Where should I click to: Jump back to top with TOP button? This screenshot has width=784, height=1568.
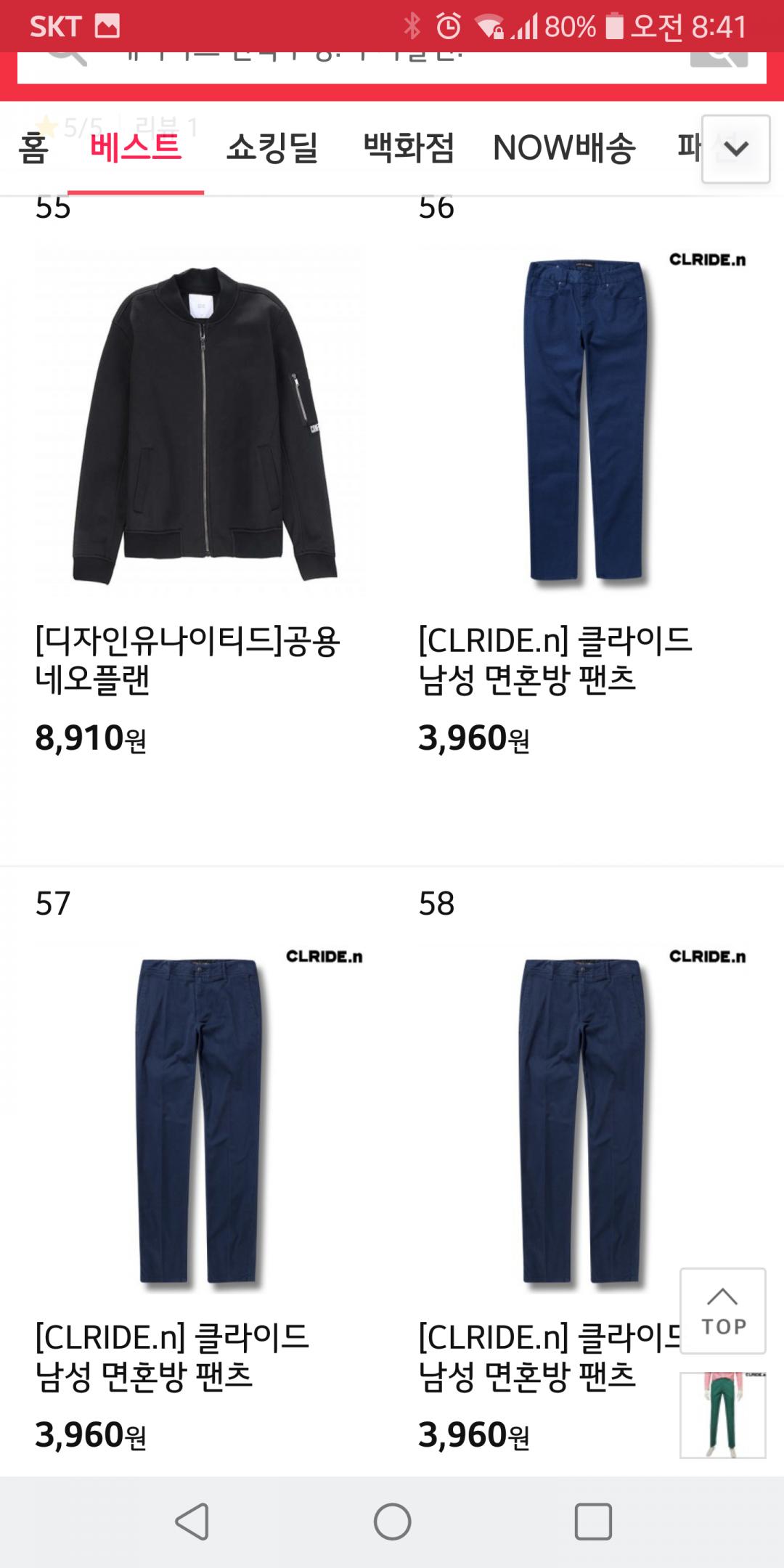tap(722, 1311)
